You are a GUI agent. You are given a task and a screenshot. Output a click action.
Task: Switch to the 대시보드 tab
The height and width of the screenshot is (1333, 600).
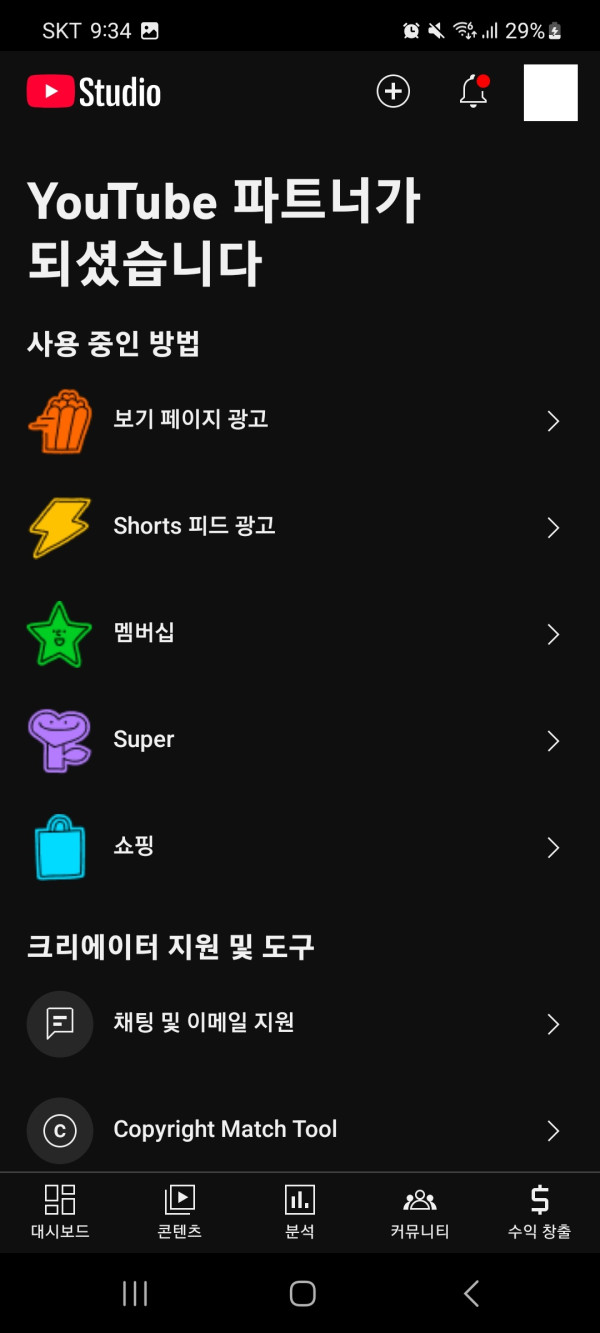(60, 1212)
